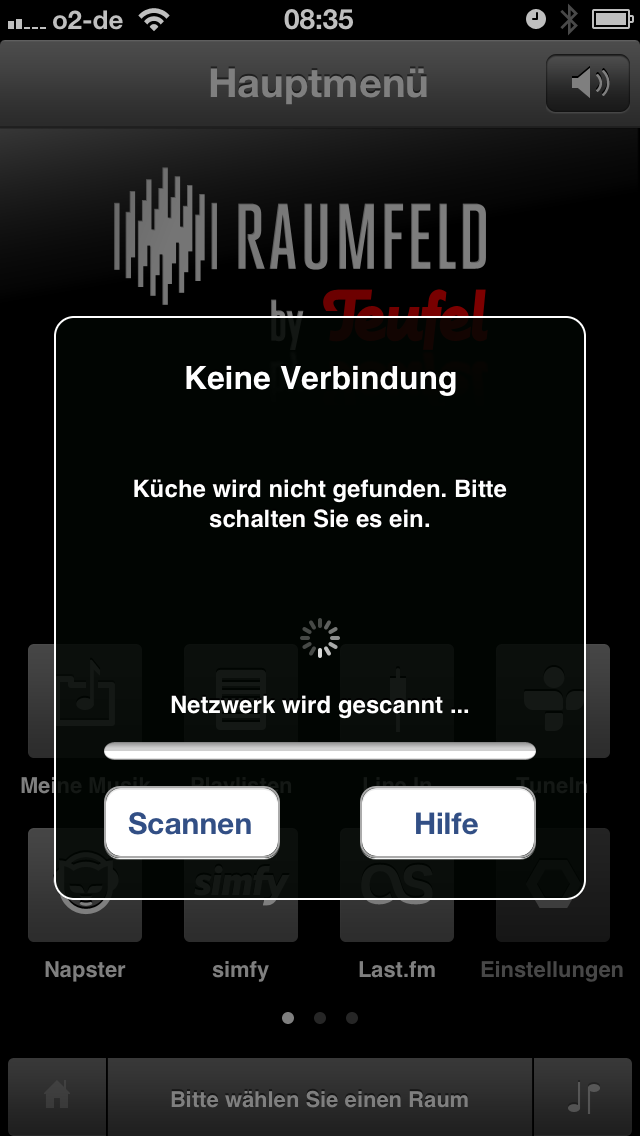Screen dimensions: 640x1136
Task: Tap the Scannen button
Action: 191,823
